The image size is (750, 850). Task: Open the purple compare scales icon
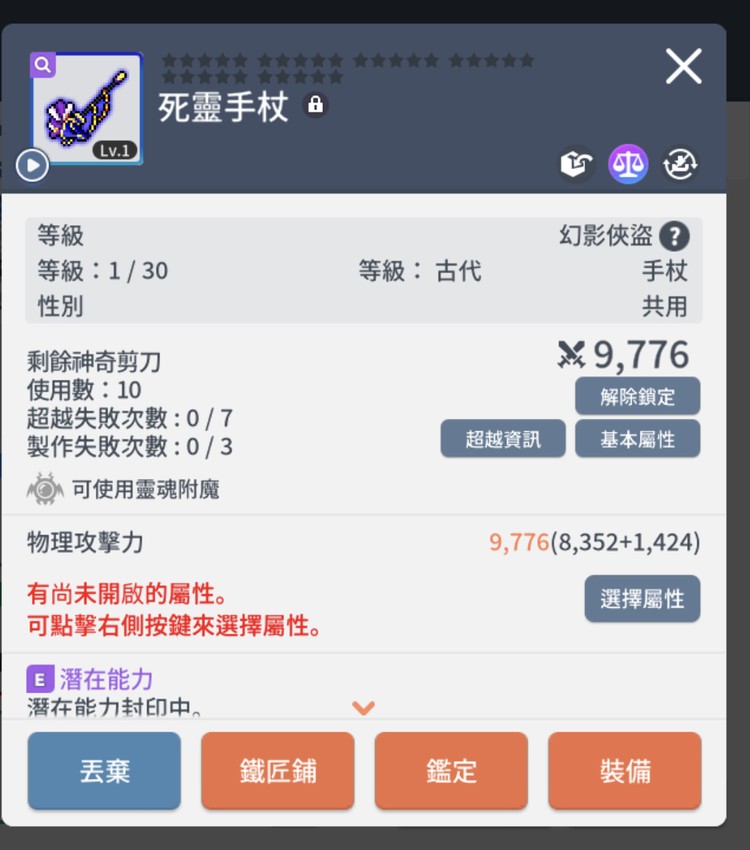coord(628,164)
